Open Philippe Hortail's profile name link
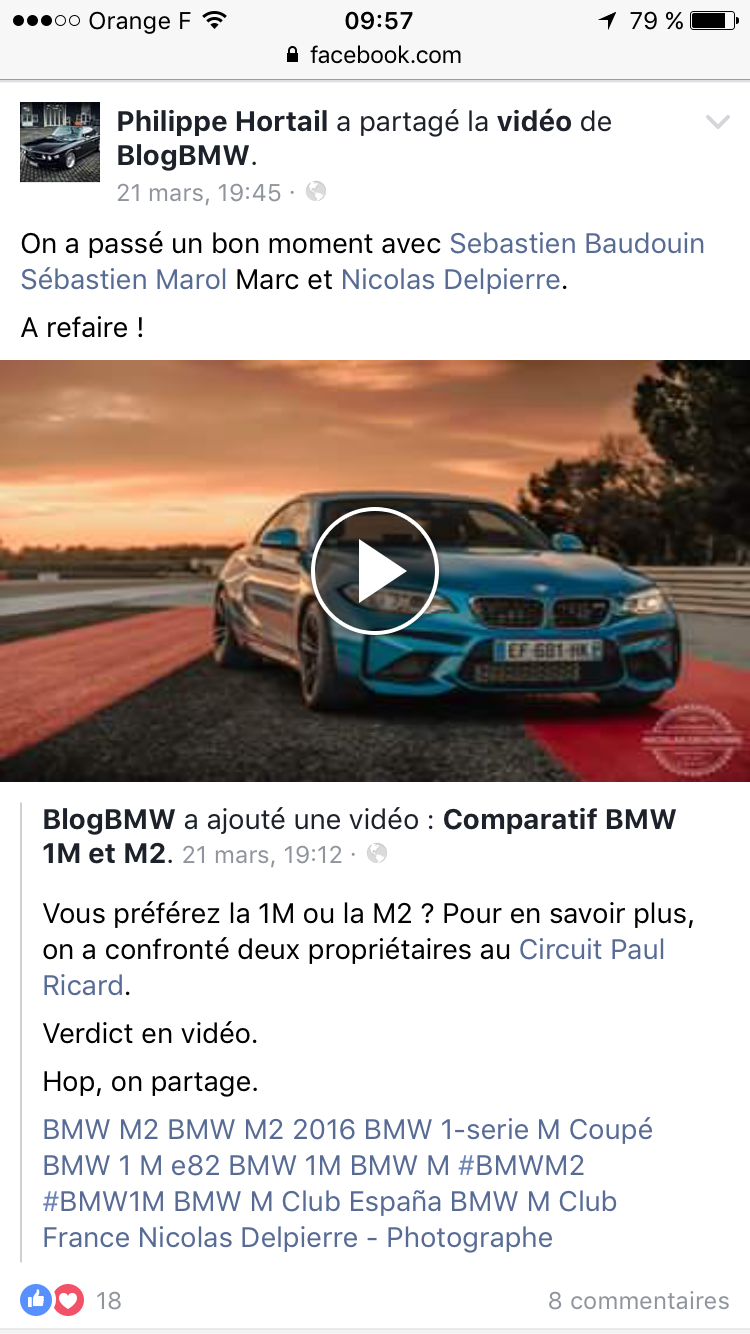The height and width of the screenshot is (1334, 750). (222, 122)
